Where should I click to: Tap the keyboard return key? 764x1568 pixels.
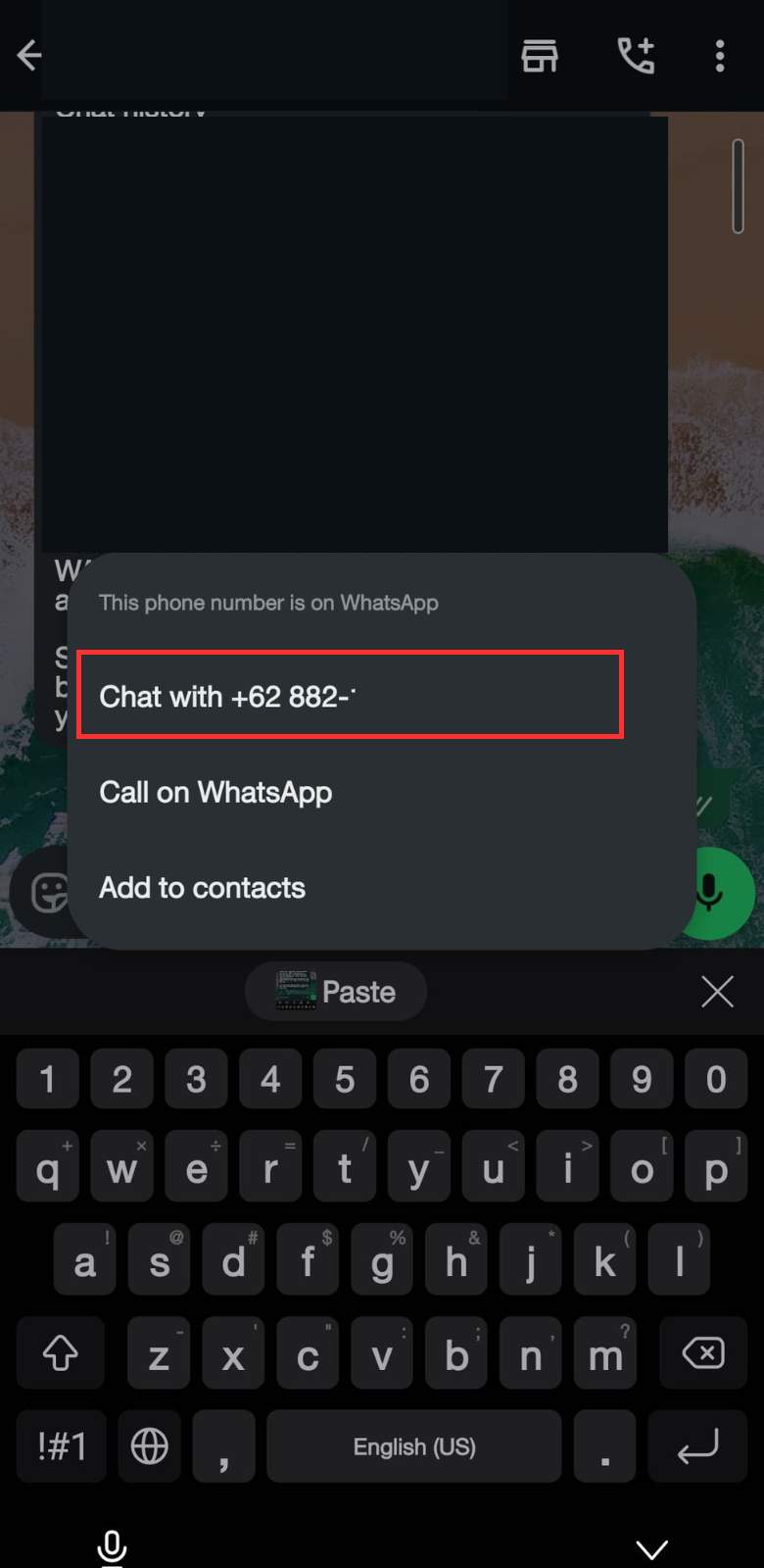697,1446
